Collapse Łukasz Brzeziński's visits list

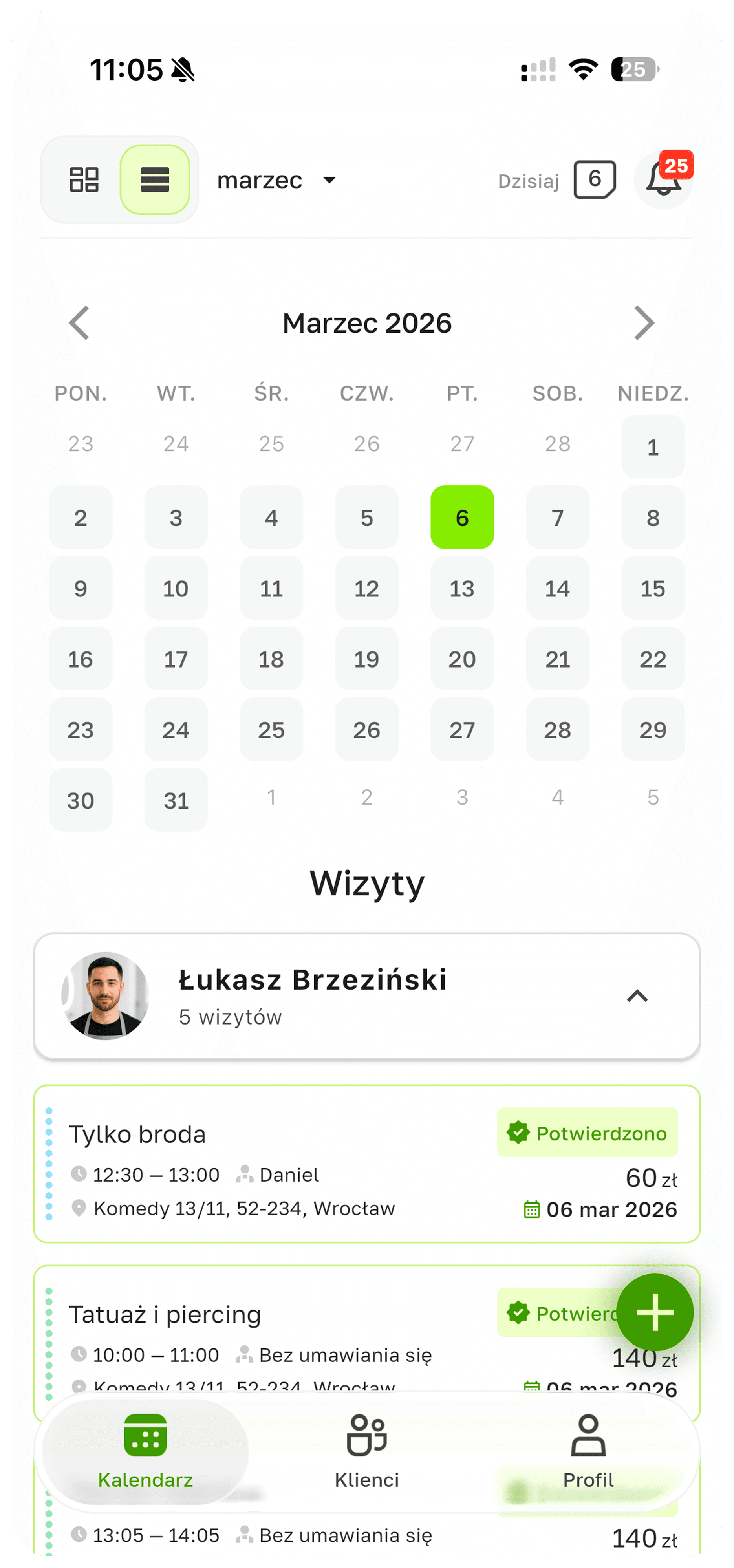tap(637, 996)
